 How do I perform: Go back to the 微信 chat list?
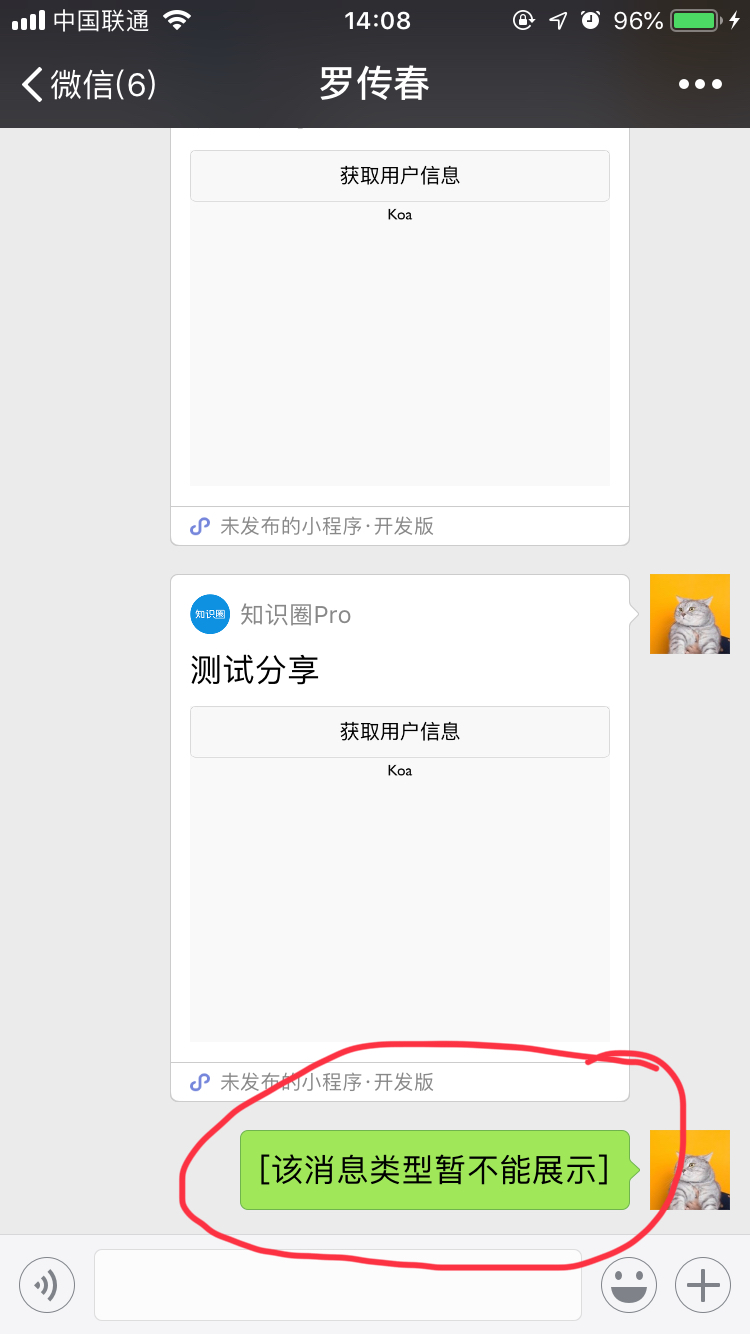[88, 84]
